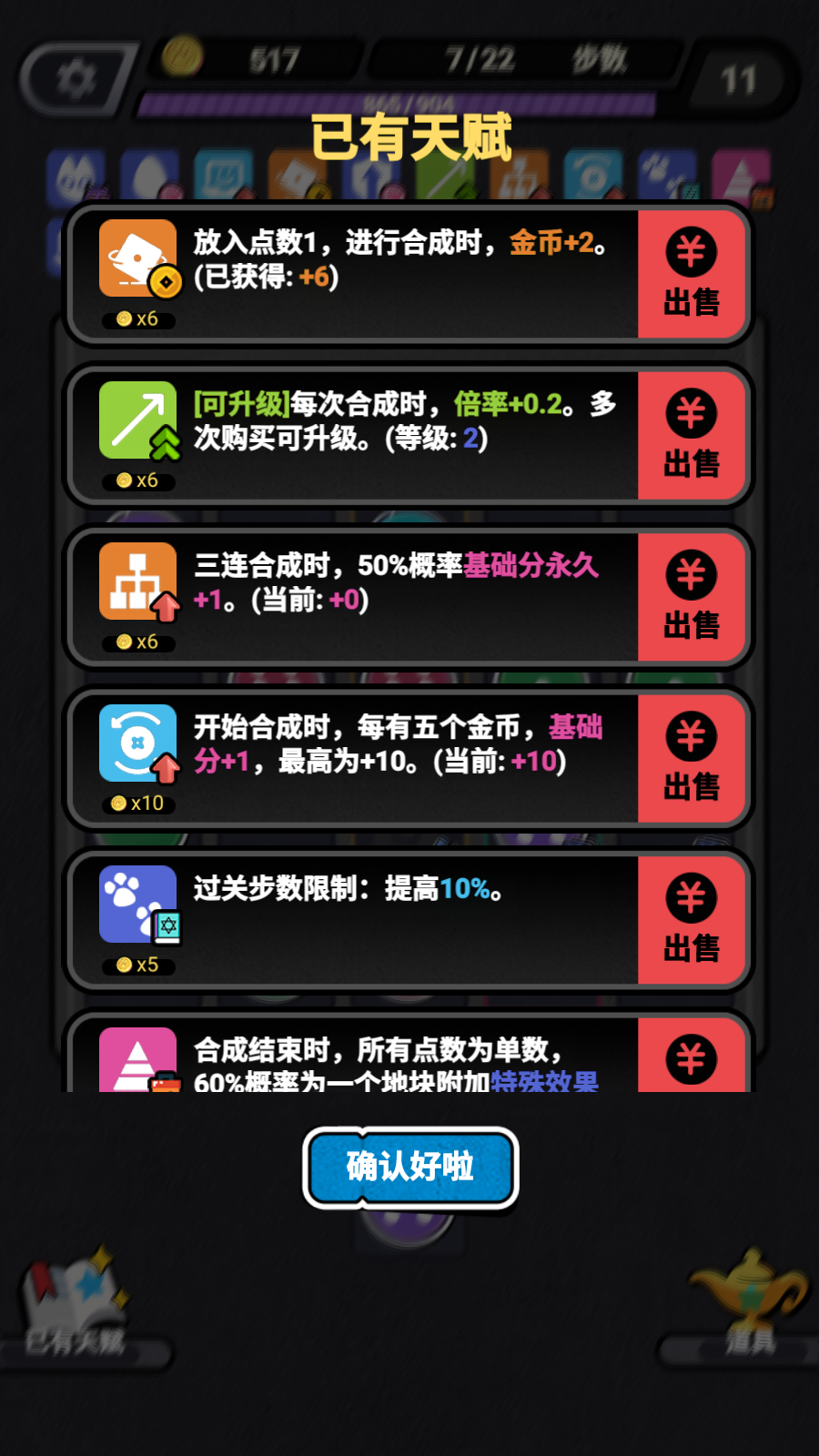Viewport: 819px width, 1456px height.
Task: Sell the upgradable 倍率+0.2 talent
Action: (692, 436)
